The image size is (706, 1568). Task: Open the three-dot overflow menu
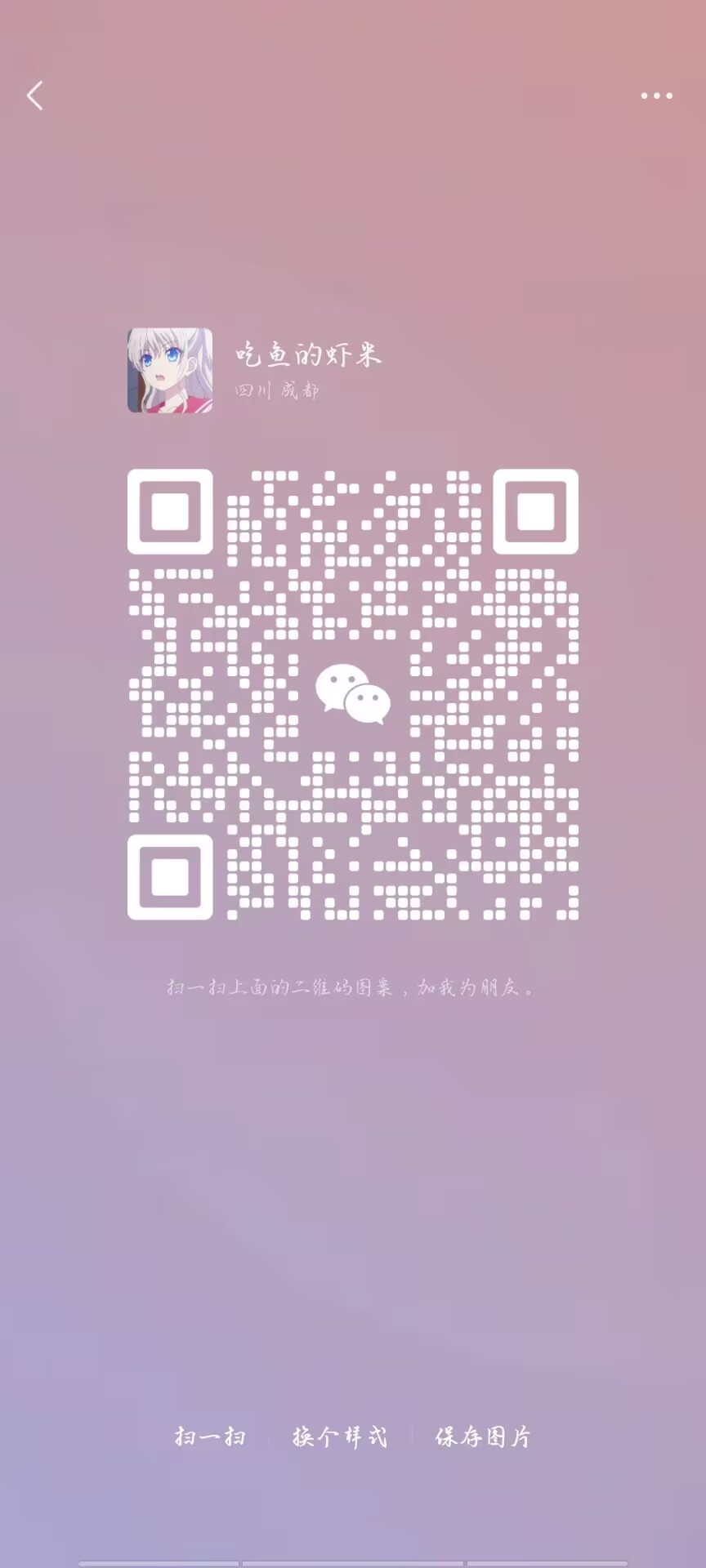coord(656,96)
